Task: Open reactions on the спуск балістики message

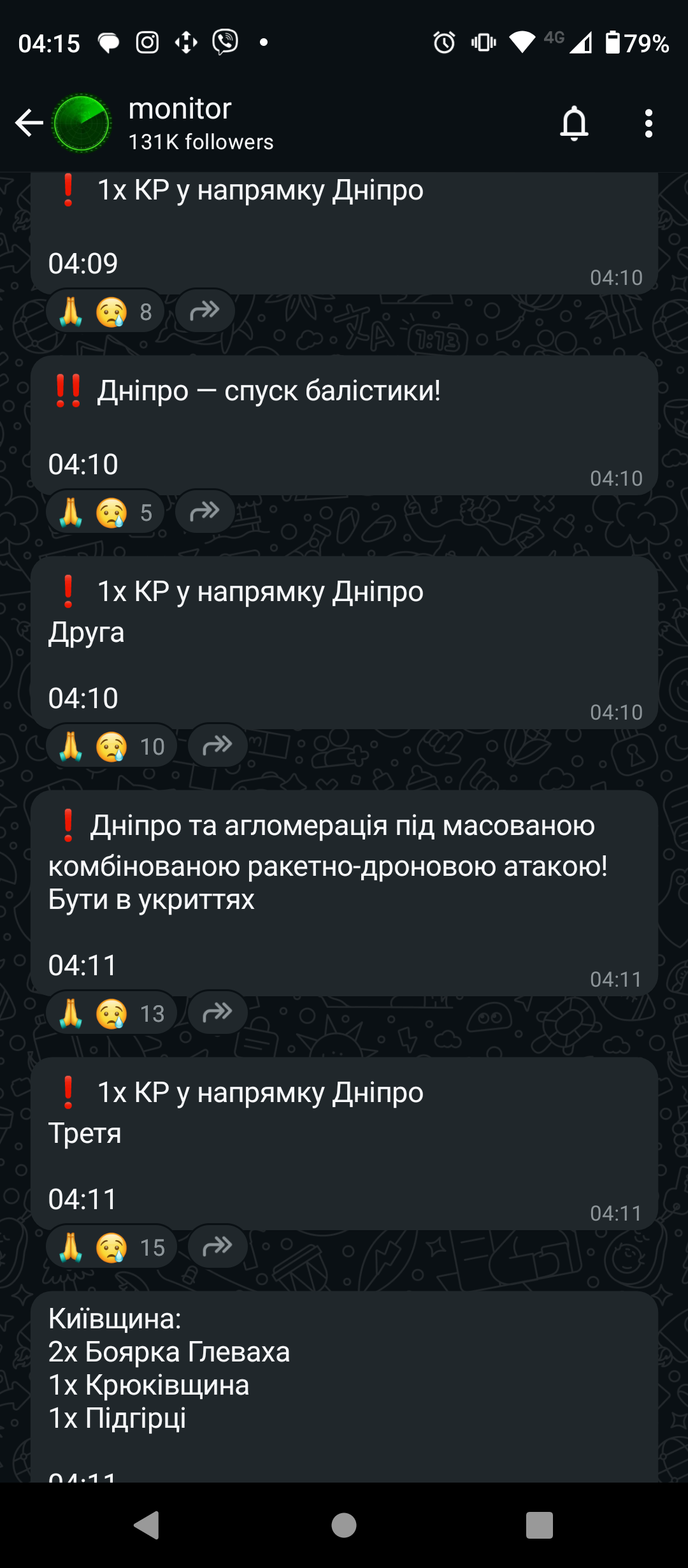Action: [x=106, y=512]
